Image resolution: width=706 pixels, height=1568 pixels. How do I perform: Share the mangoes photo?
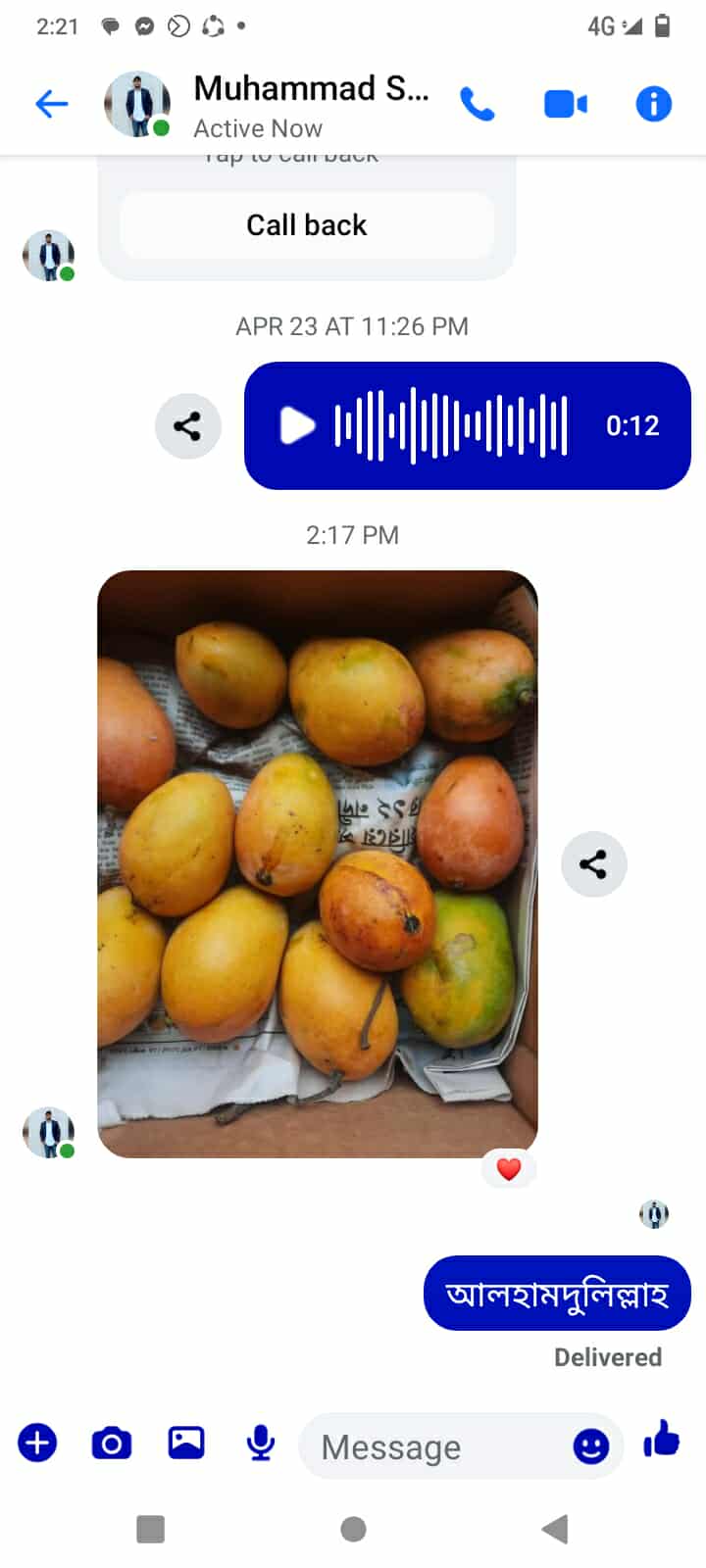(593, 864)
